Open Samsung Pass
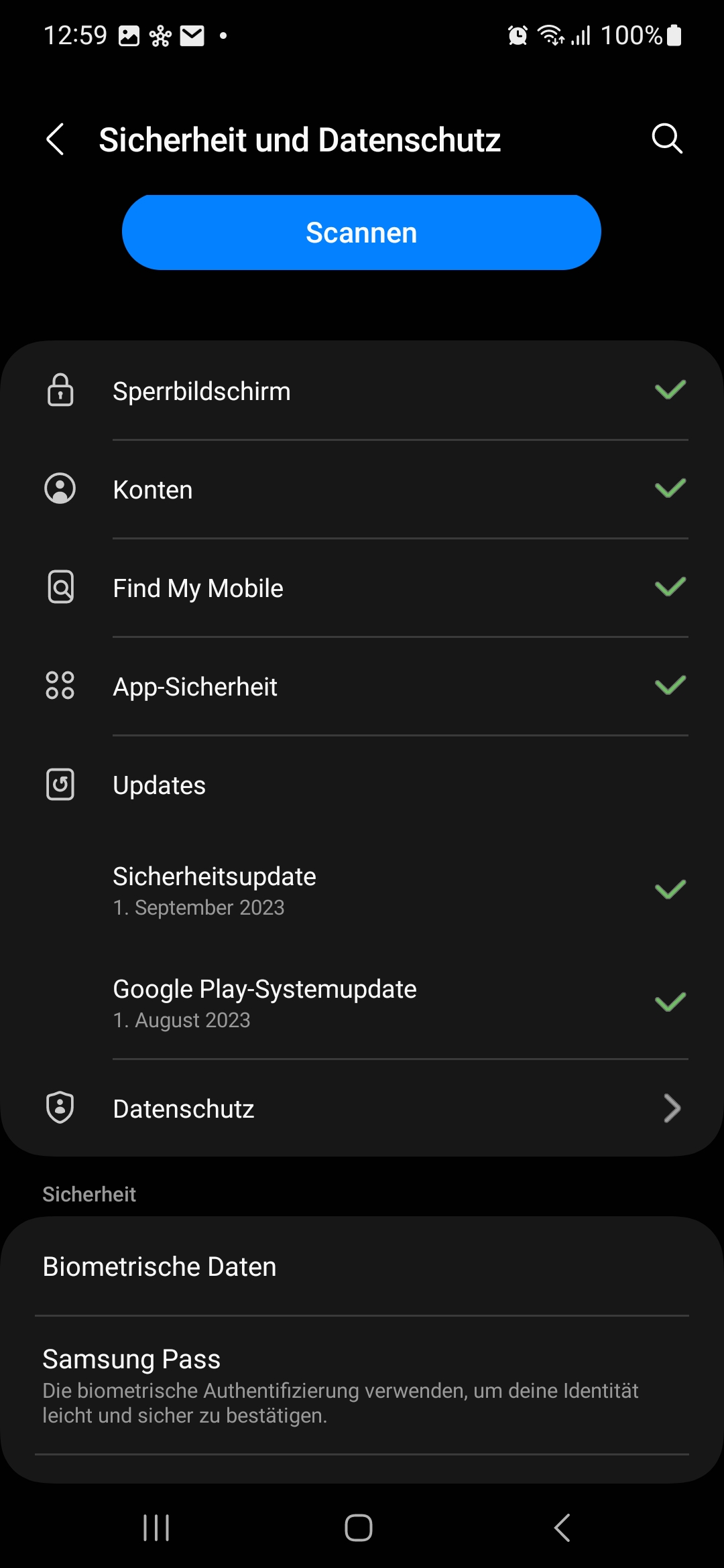Viewport: 724px width, 1568px height. pyautogui.click(x=362, y=1386)
